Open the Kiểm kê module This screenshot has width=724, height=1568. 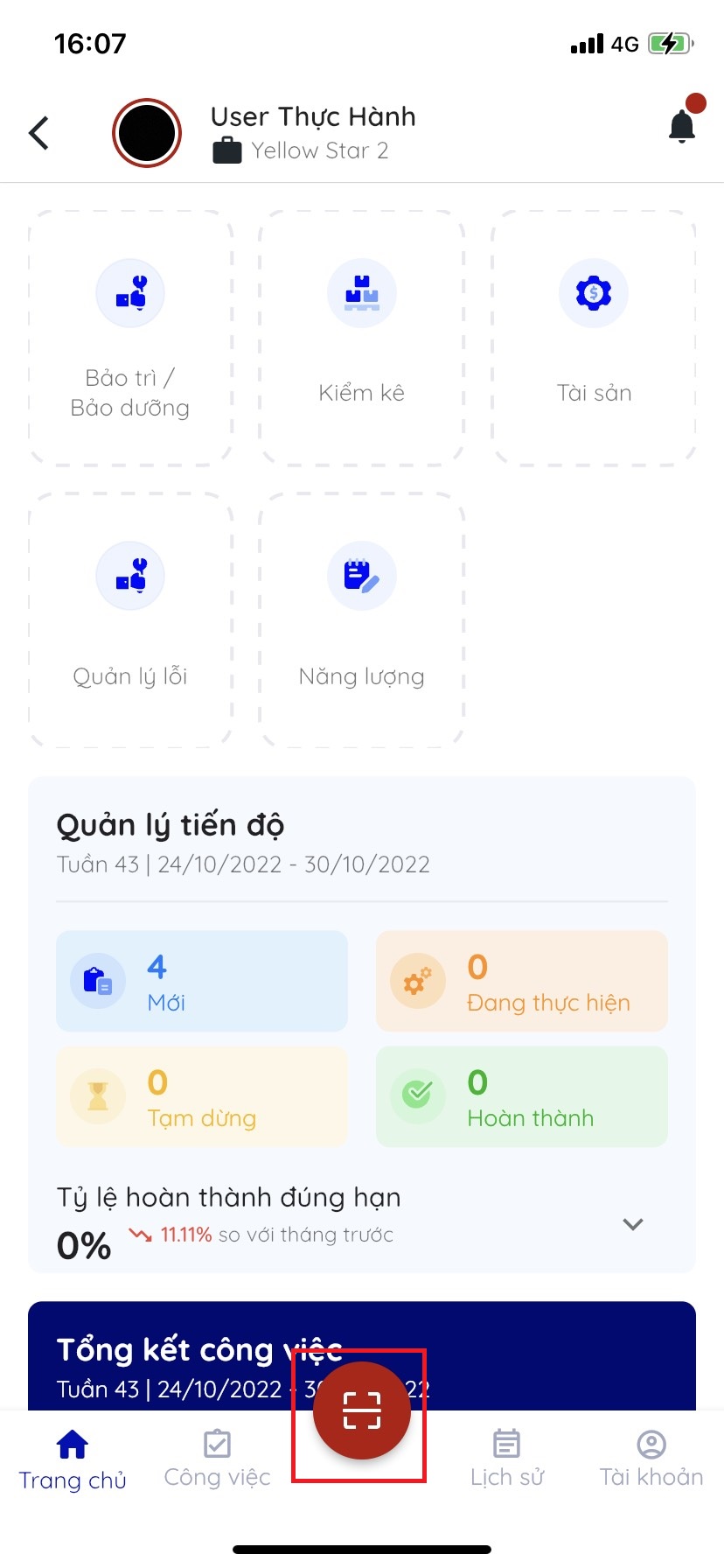[361, 338]
